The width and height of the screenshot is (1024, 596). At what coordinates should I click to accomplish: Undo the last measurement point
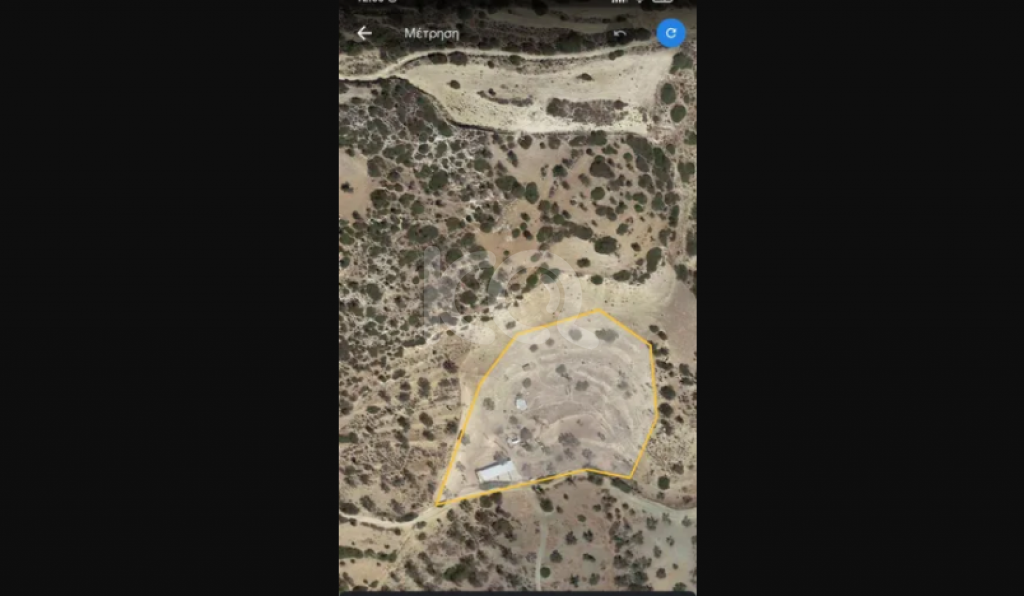click(619, 34)
